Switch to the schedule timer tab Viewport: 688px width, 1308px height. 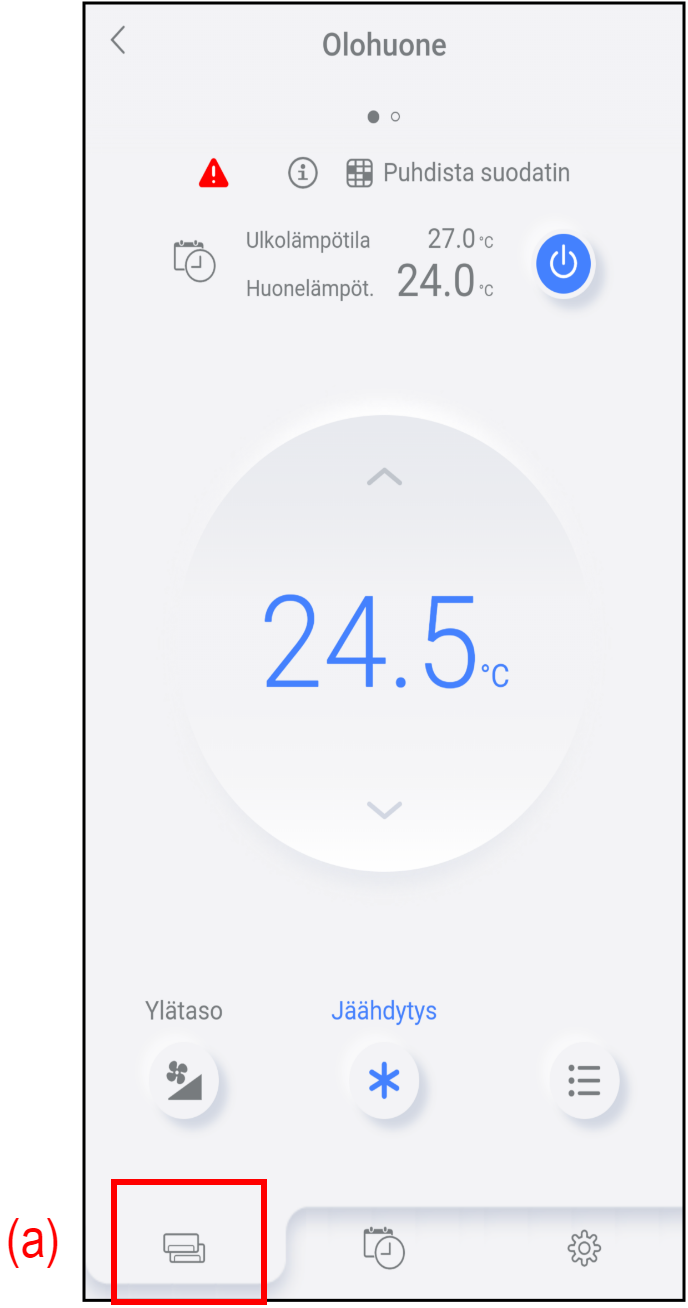coord(384,1247)
